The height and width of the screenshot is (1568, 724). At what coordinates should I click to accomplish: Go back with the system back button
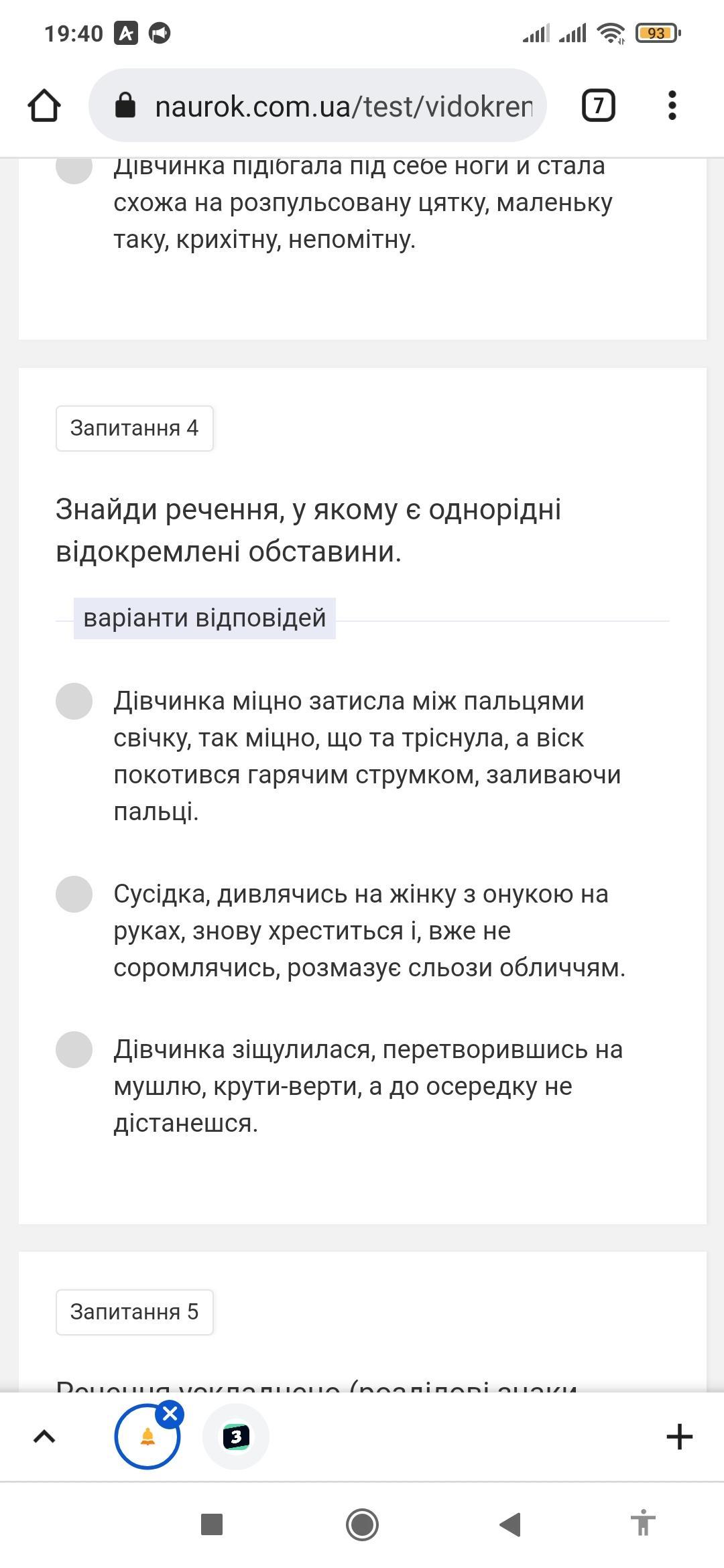pos(510,1524)
